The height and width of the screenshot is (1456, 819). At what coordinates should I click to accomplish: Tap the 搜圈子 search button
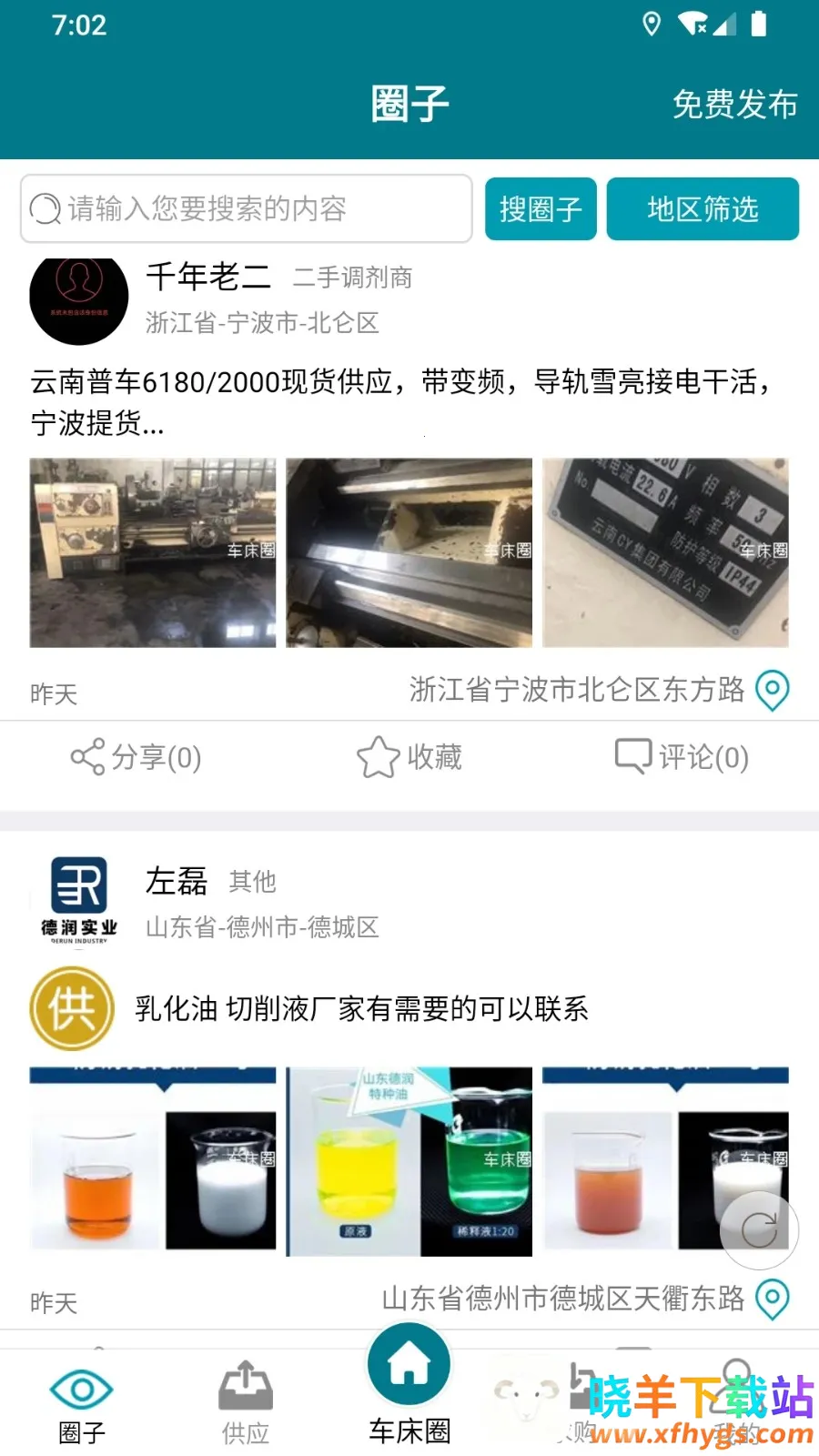coord(541,209)
